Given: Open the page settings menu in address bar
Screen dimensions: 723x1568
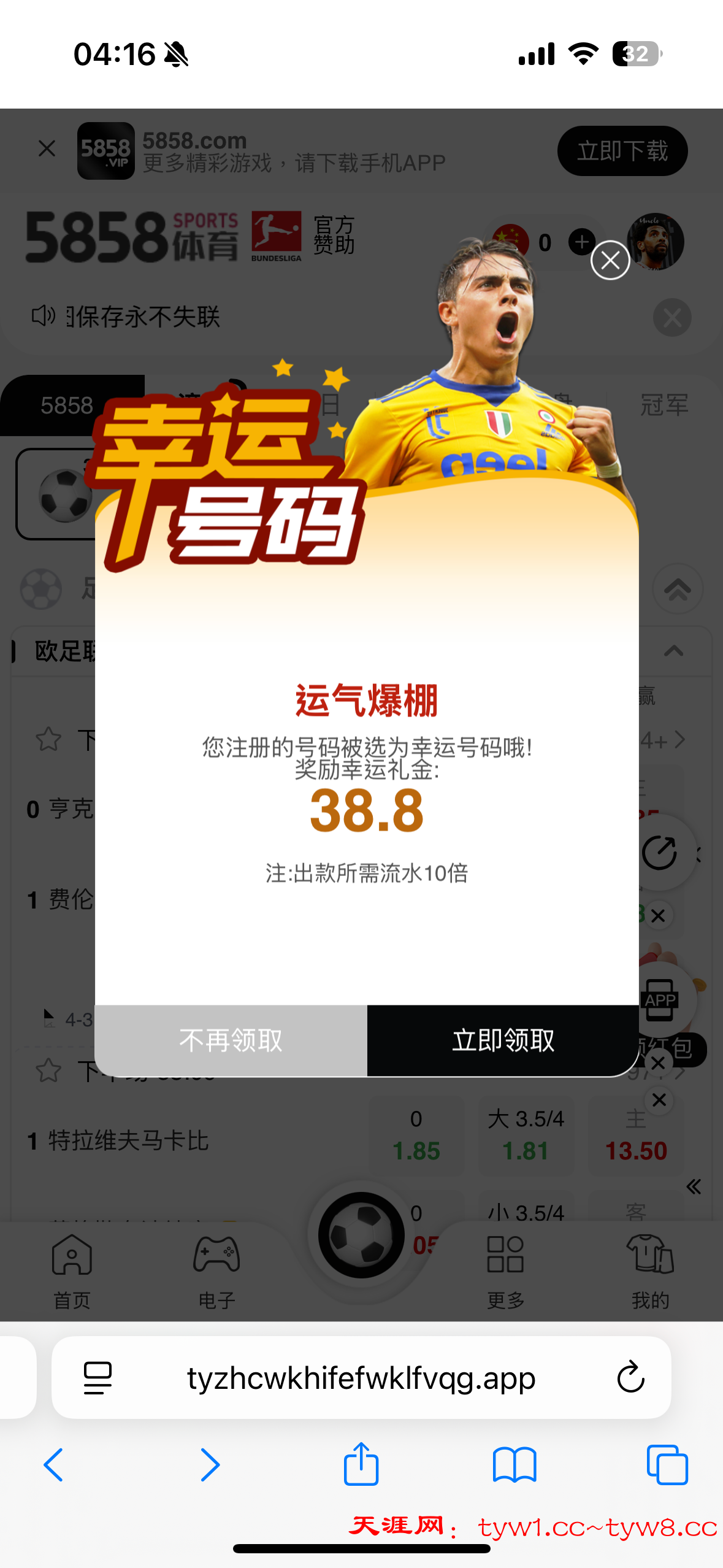Looking at the screenshot, I should click(98, 1378).
